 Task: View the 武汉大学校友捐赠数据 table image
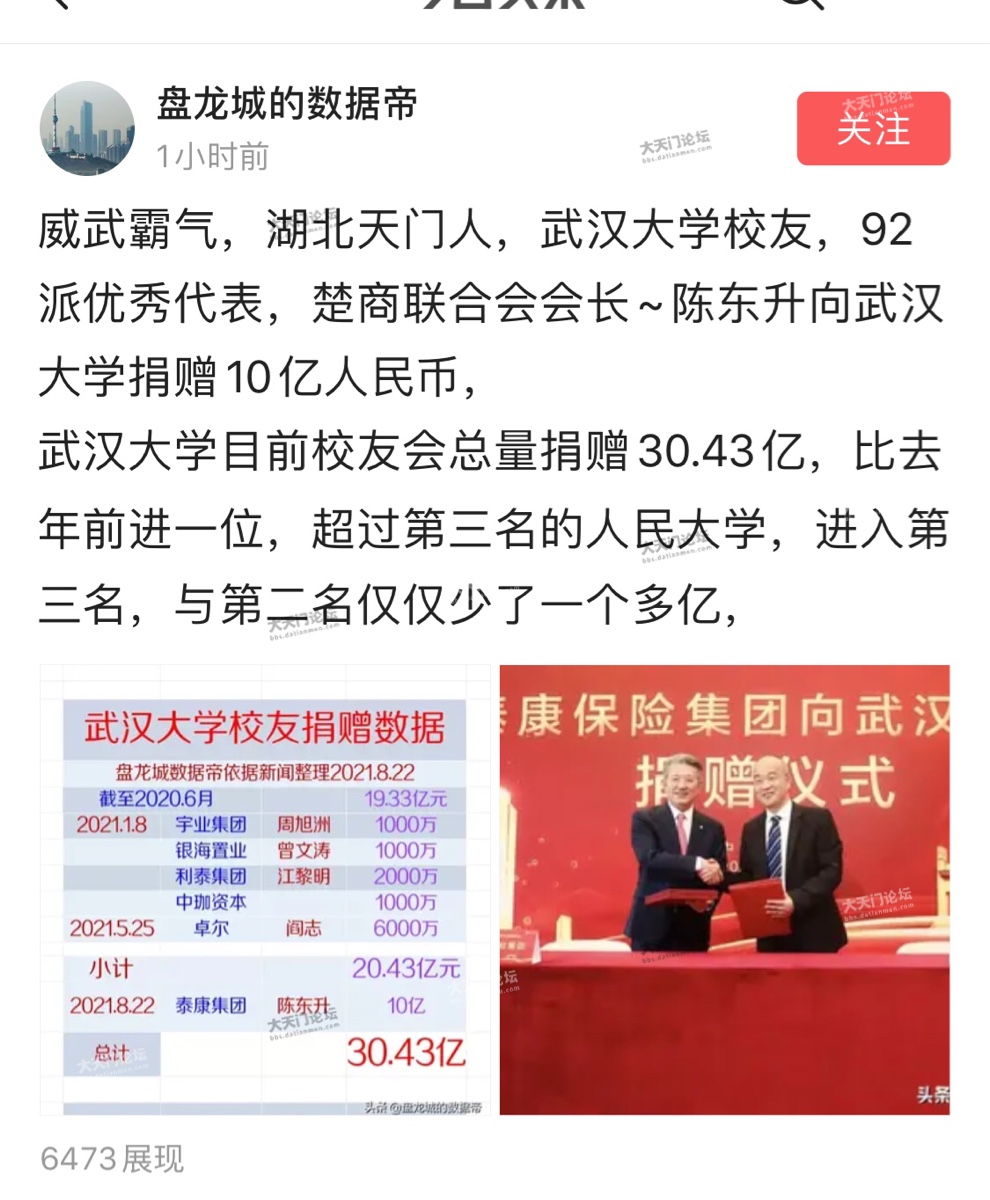coord(265,889)
